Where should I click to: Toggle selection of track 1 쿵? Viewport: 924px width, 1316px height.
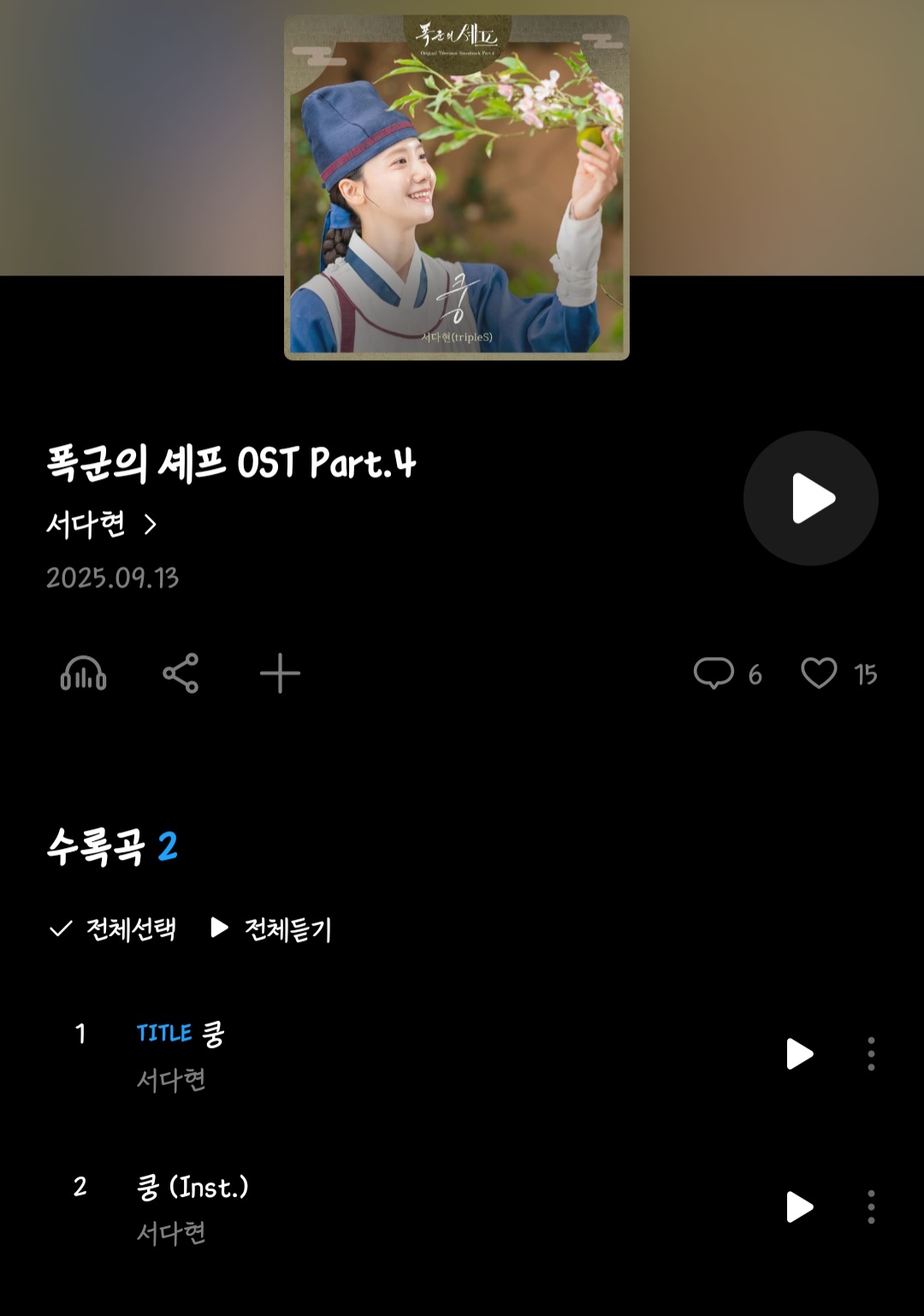[x=81, y=1033]
